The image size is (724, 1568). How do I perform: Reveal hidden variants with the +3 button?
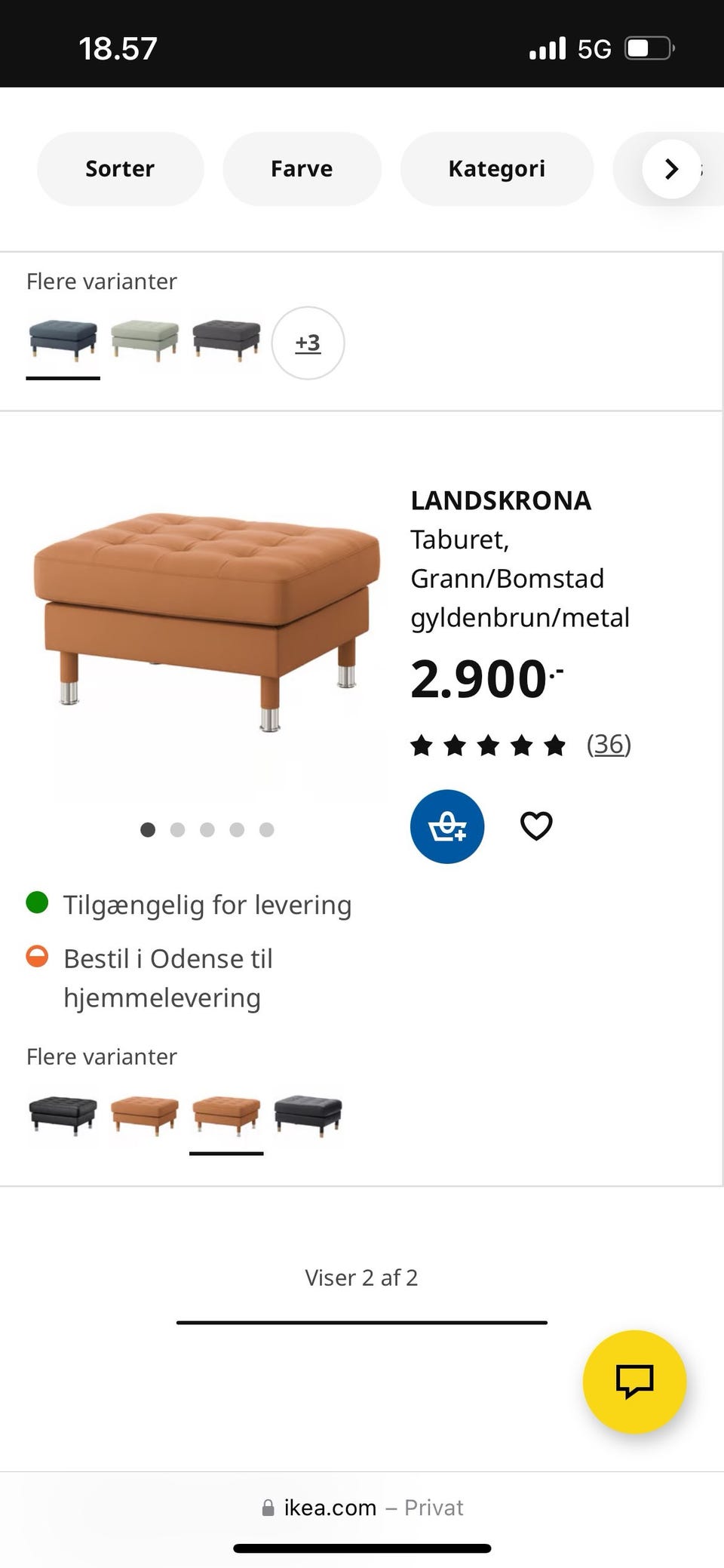click(308, 343)
